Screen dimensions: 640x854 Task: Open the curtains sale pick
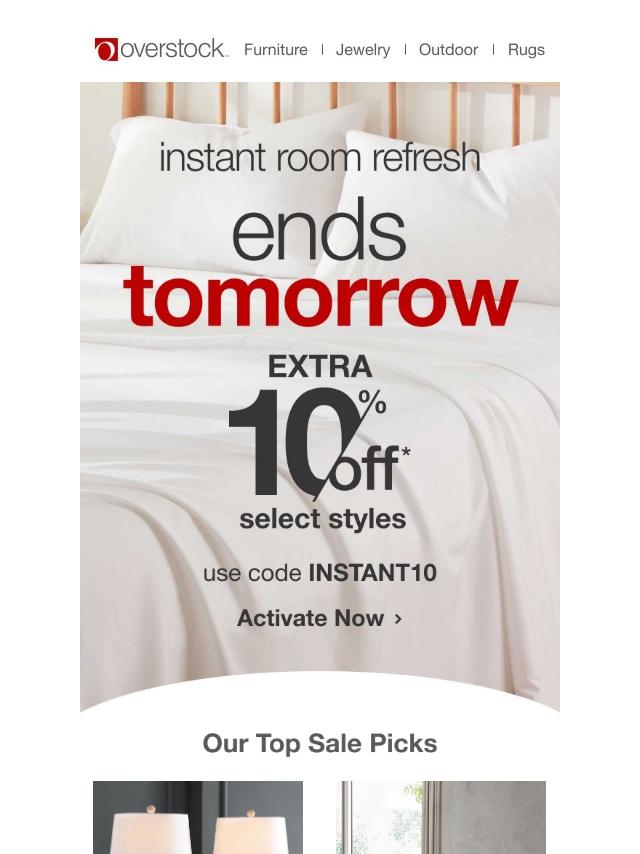441,817
